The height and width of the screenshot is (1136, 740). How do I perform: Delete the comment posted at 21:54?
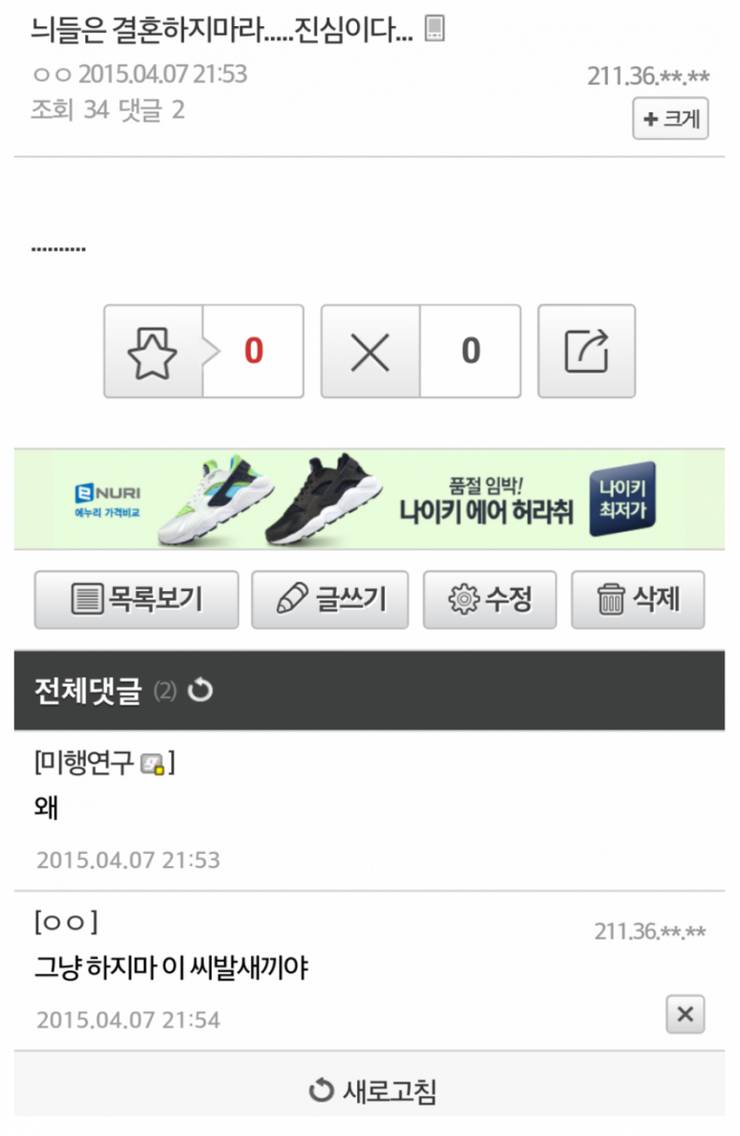pos(685,1014)
